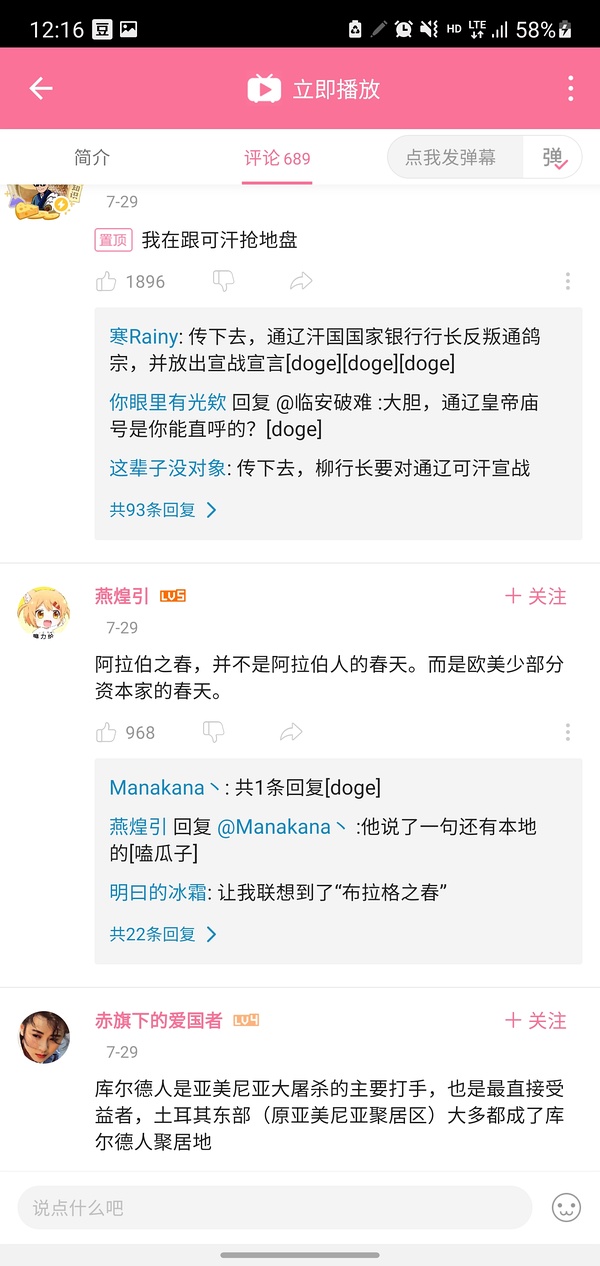Switch to the 简介 tab
The image size is (600, 1266).
[92, 157]
